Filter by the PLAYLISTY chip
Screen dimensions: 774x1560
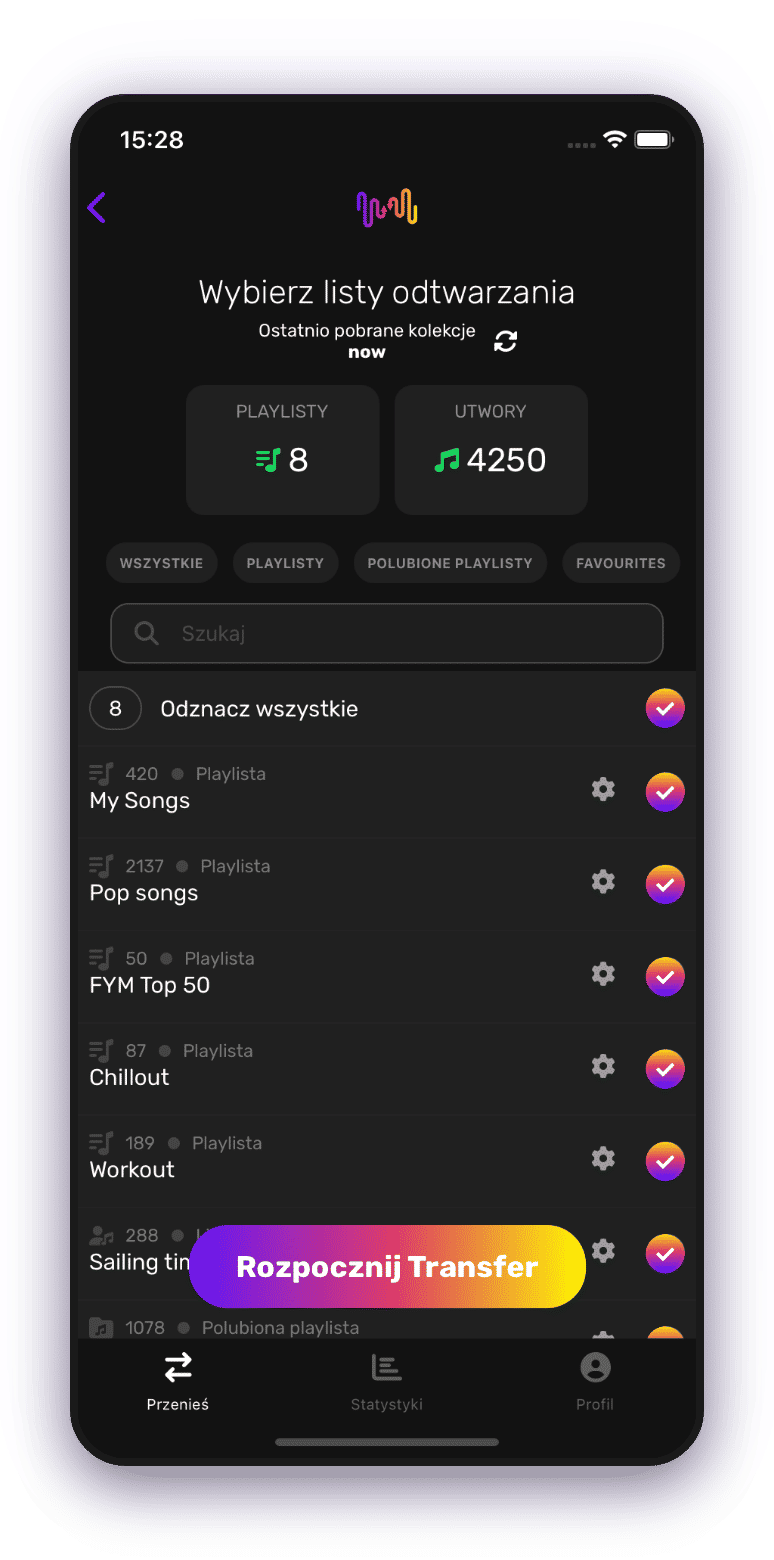285,563
